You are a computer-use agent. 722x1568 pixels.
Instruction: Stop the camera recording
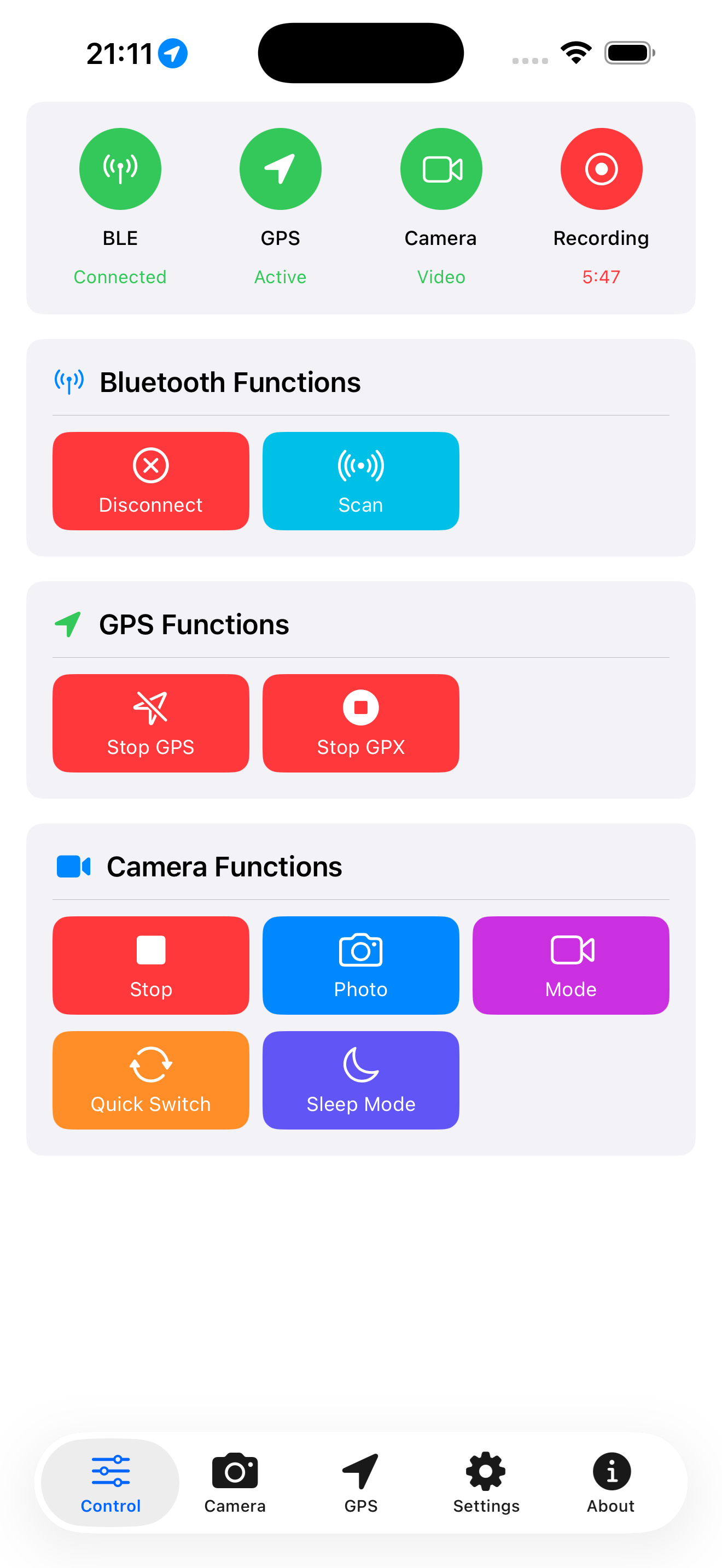tap(150, 966)
